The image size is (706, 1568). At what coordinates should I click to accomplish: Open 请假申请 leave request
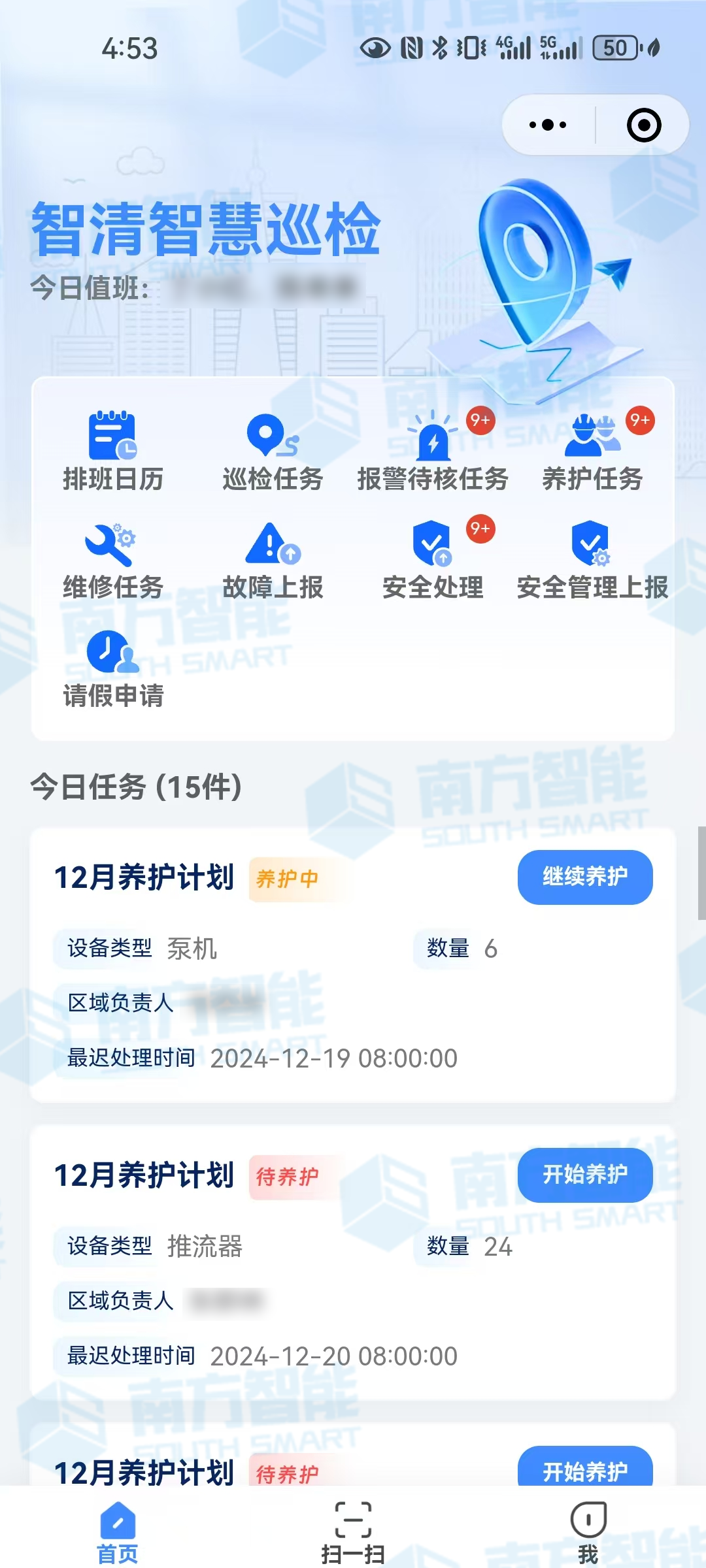[112, 668]
